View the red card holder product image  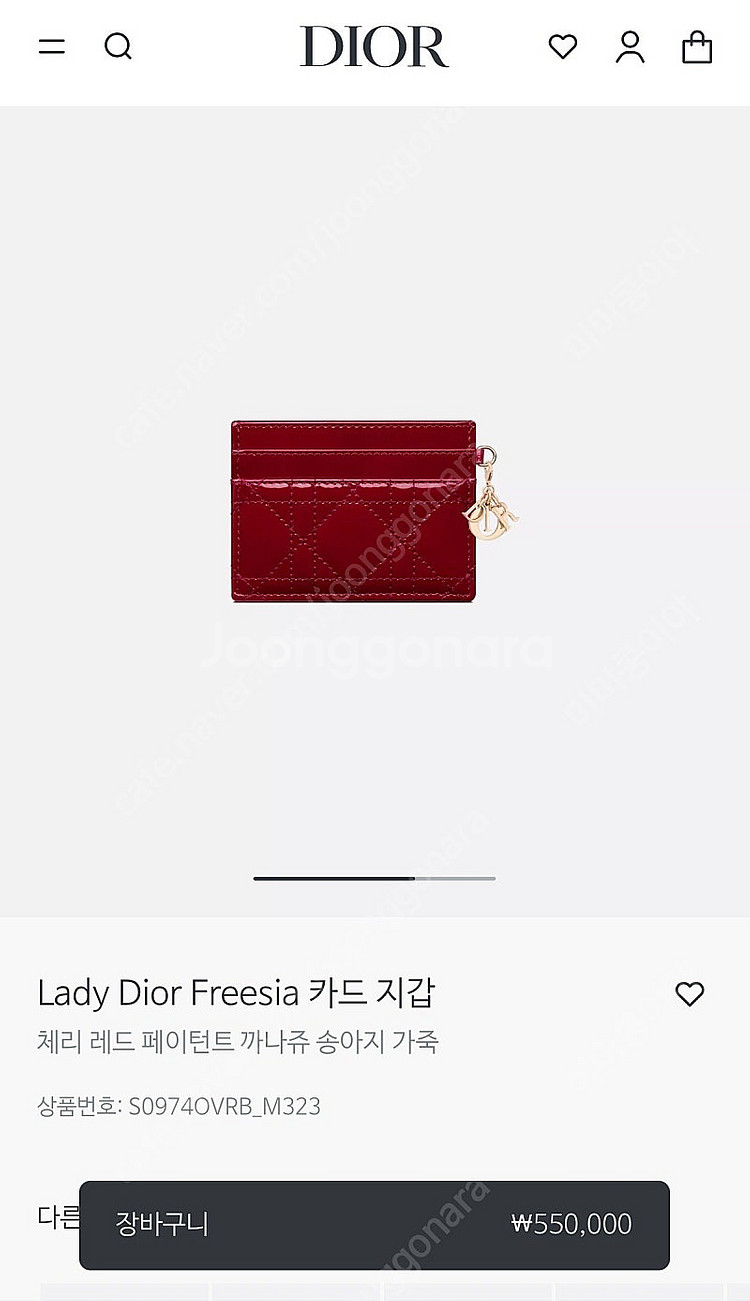coord(365,511)
